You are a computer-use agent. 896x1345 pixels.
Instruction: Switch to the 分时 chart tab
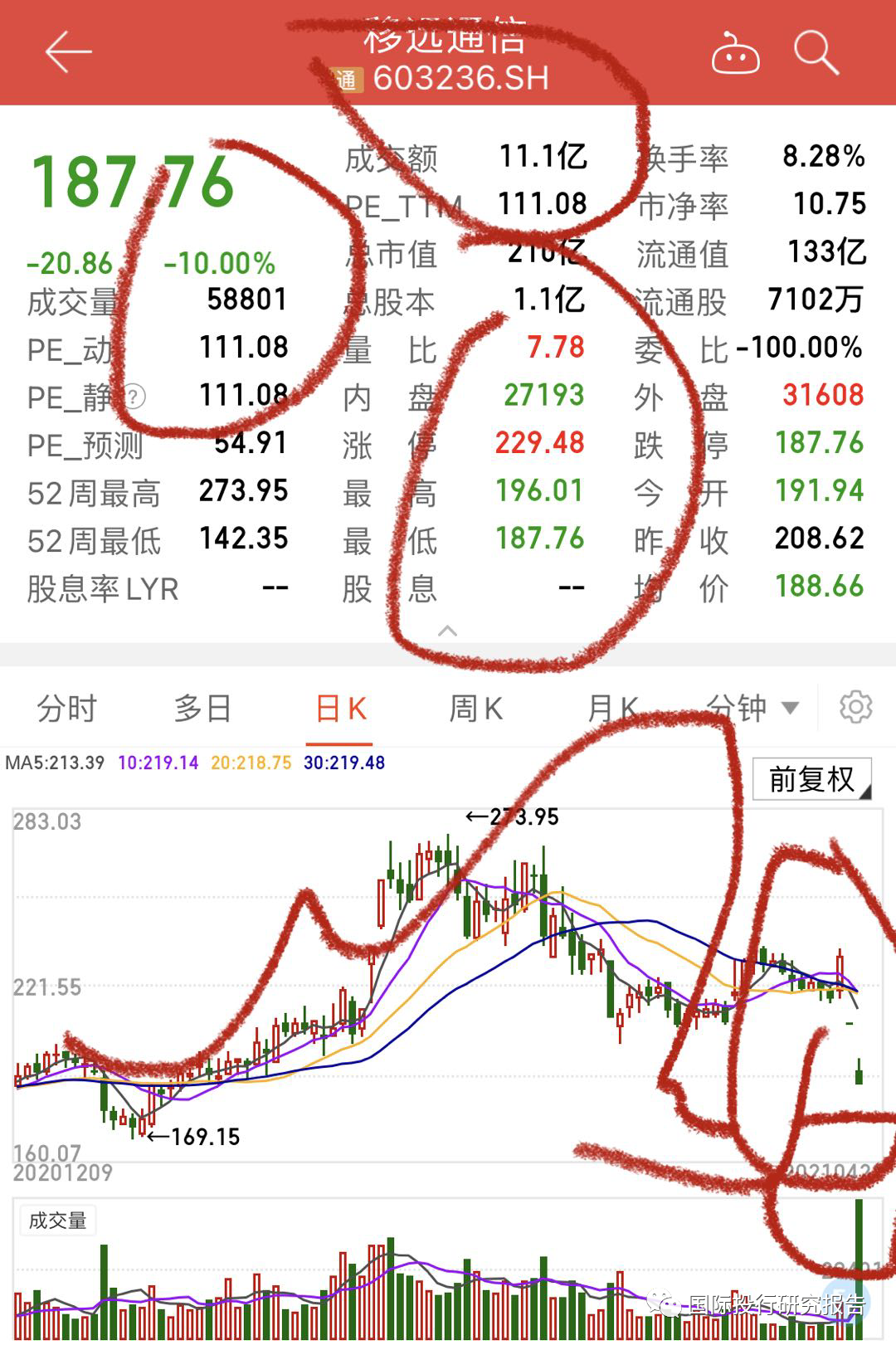tap(67, 709)
